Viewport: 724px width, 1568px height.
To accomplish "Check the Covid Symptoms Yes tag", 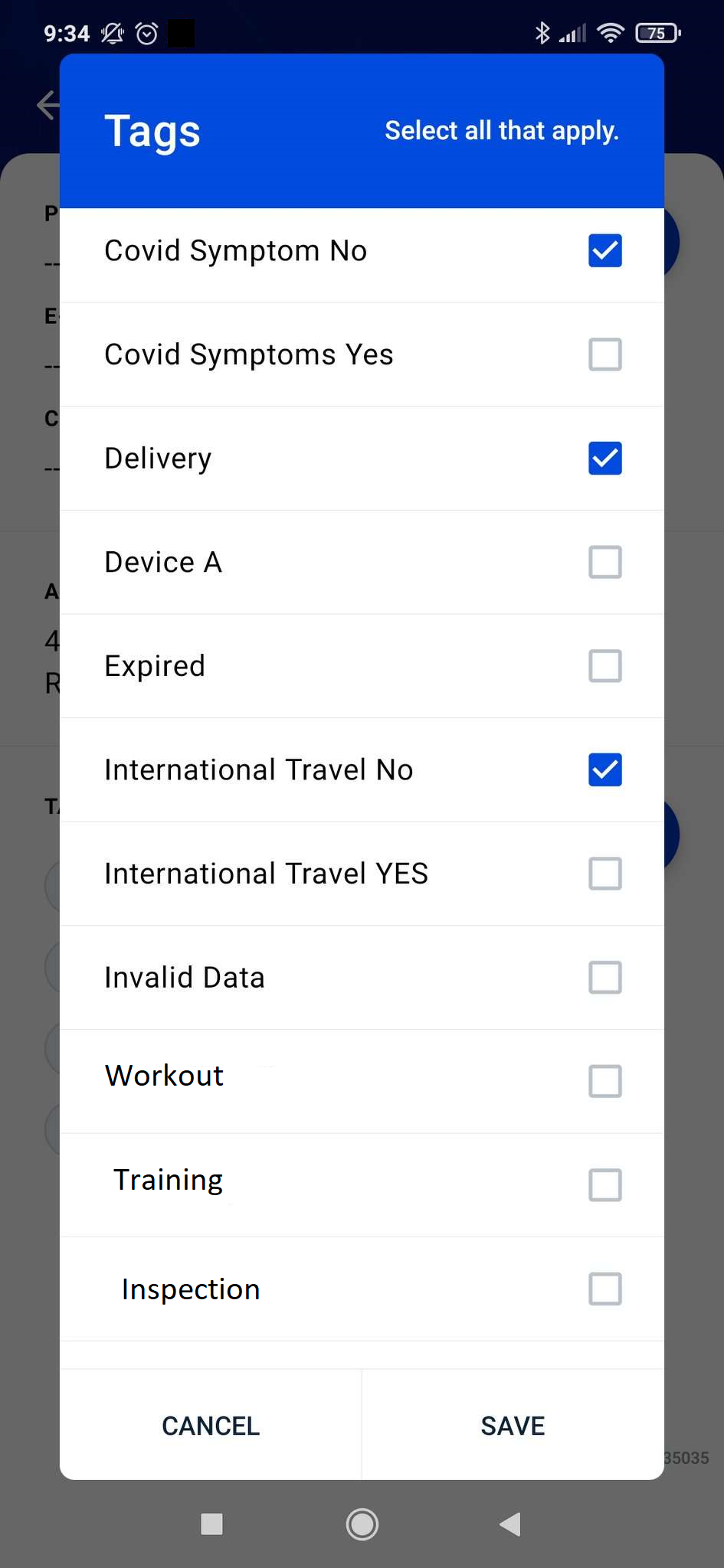I will [x=604, y=354].
